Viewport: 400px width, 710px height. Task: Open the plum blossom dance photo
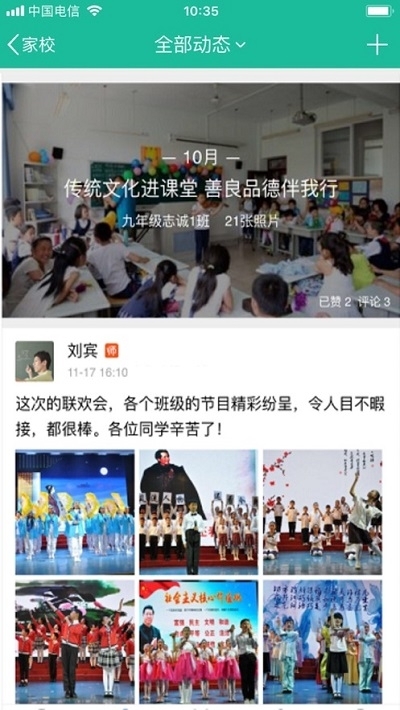tap(323, 512)
